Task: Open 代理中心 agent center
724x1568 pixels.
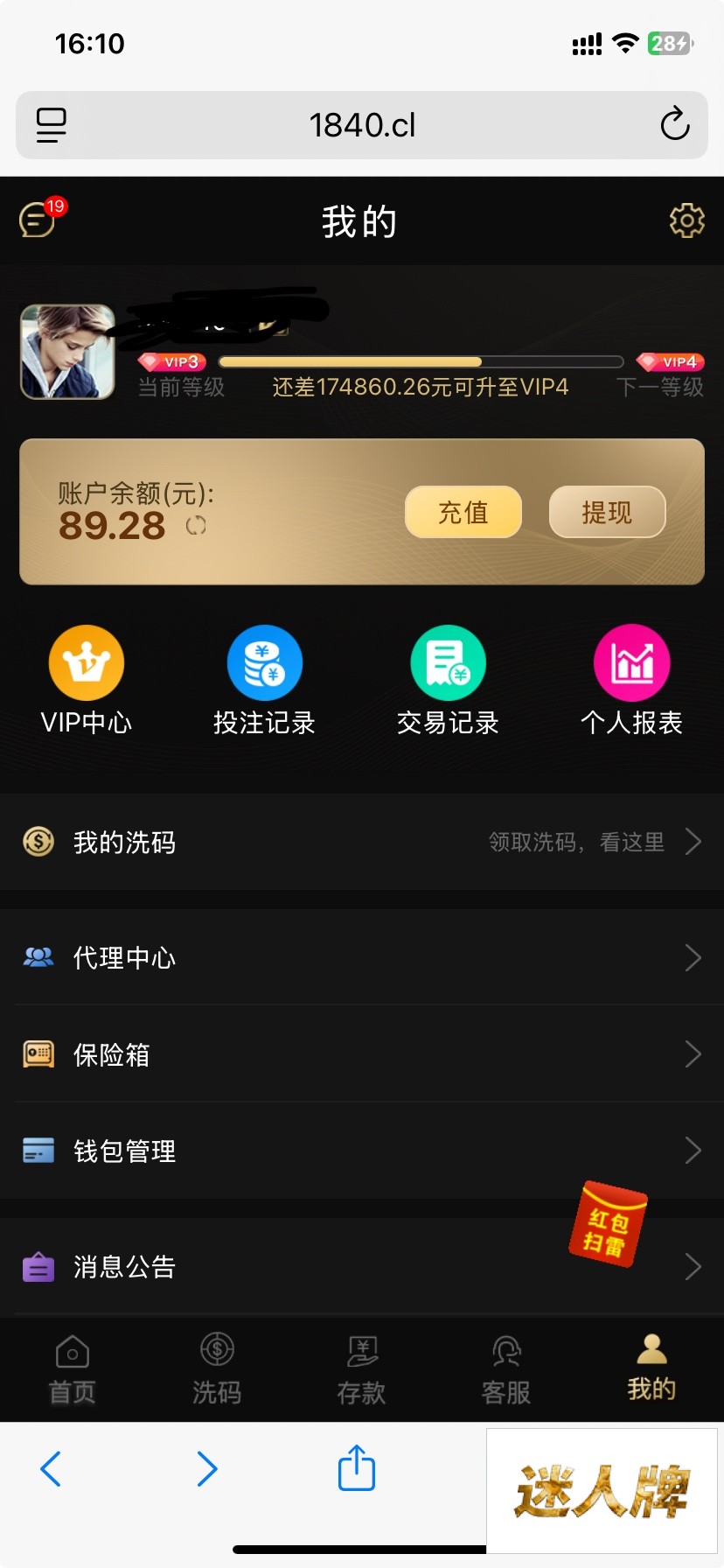Action: [x=362, y=957]
